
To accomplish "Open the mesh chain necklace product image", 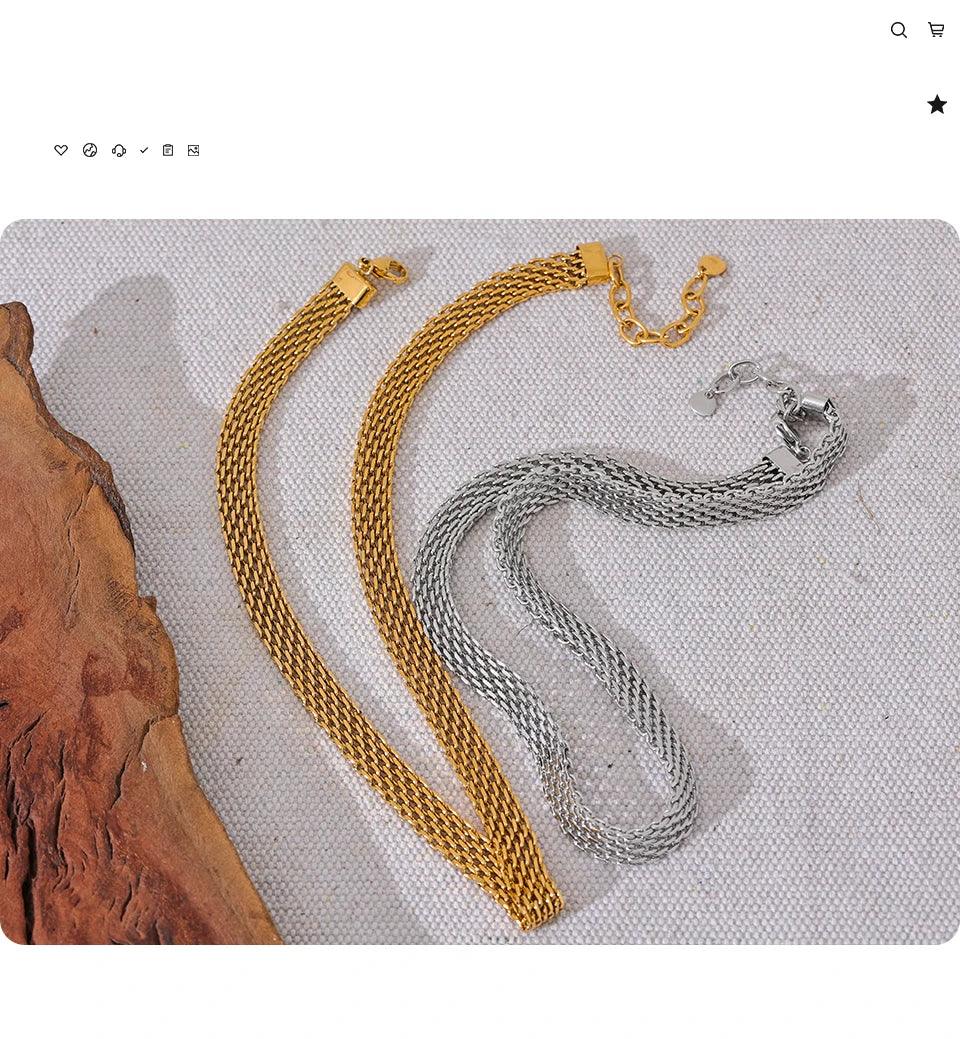I will click(x=480, y=581).
